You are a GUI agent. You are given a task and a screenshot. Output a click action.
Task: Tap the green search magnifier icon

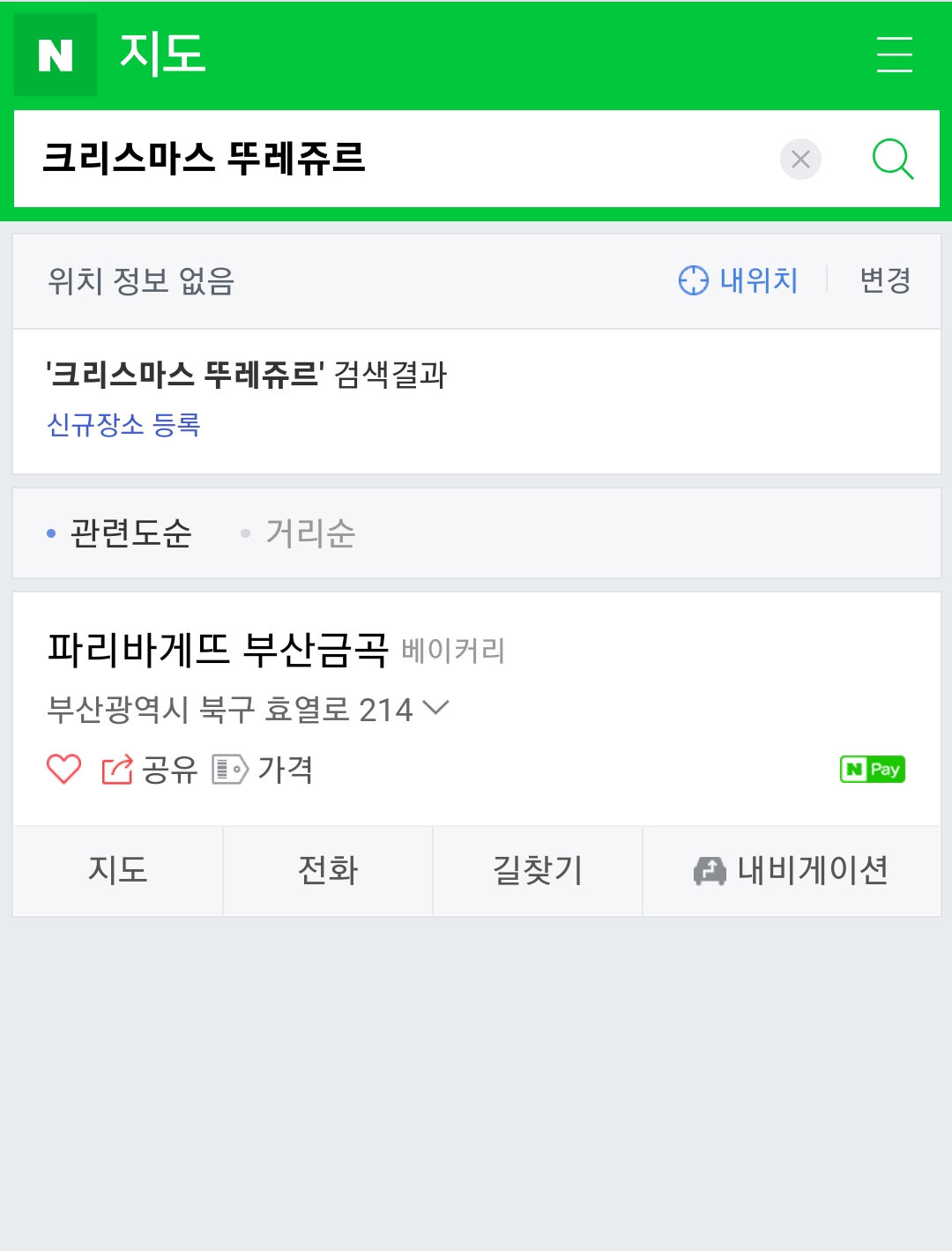click(892, 160)
